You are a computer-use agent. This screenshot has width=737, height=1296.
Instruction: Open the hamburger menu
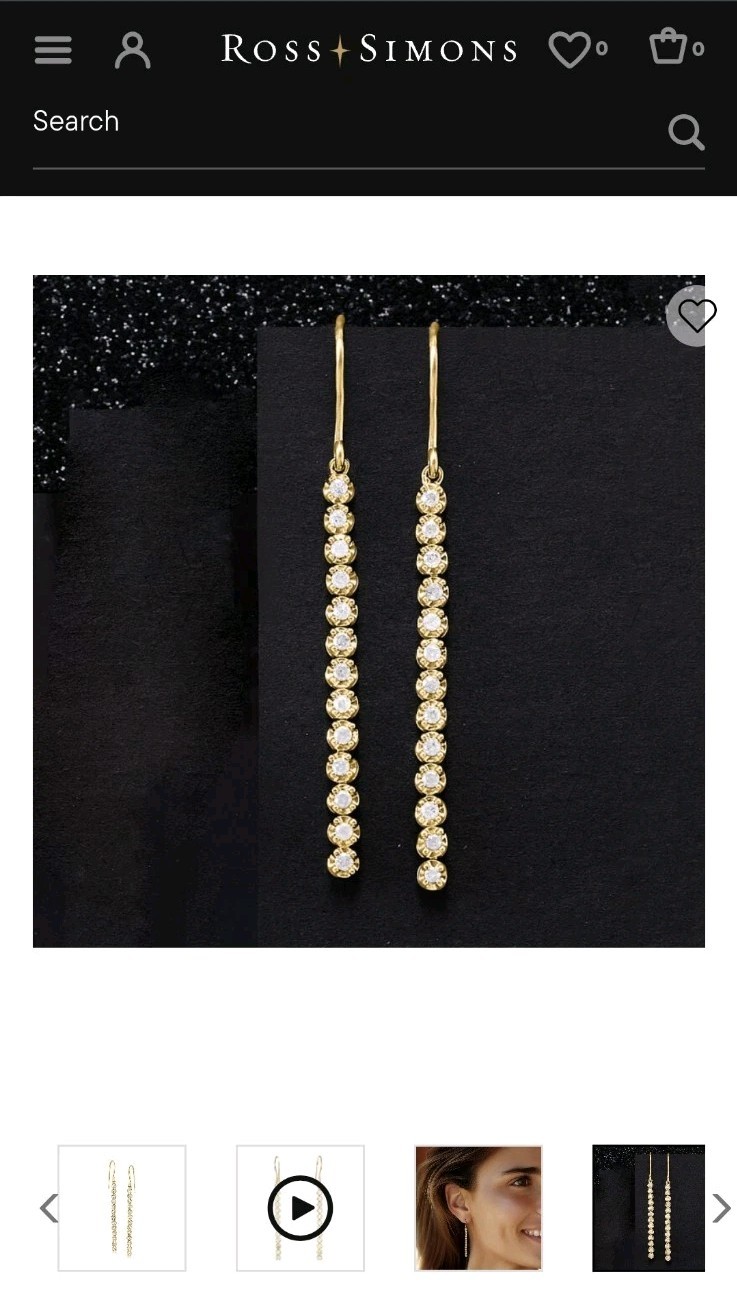pyautogui.click(x=53, y=49)
